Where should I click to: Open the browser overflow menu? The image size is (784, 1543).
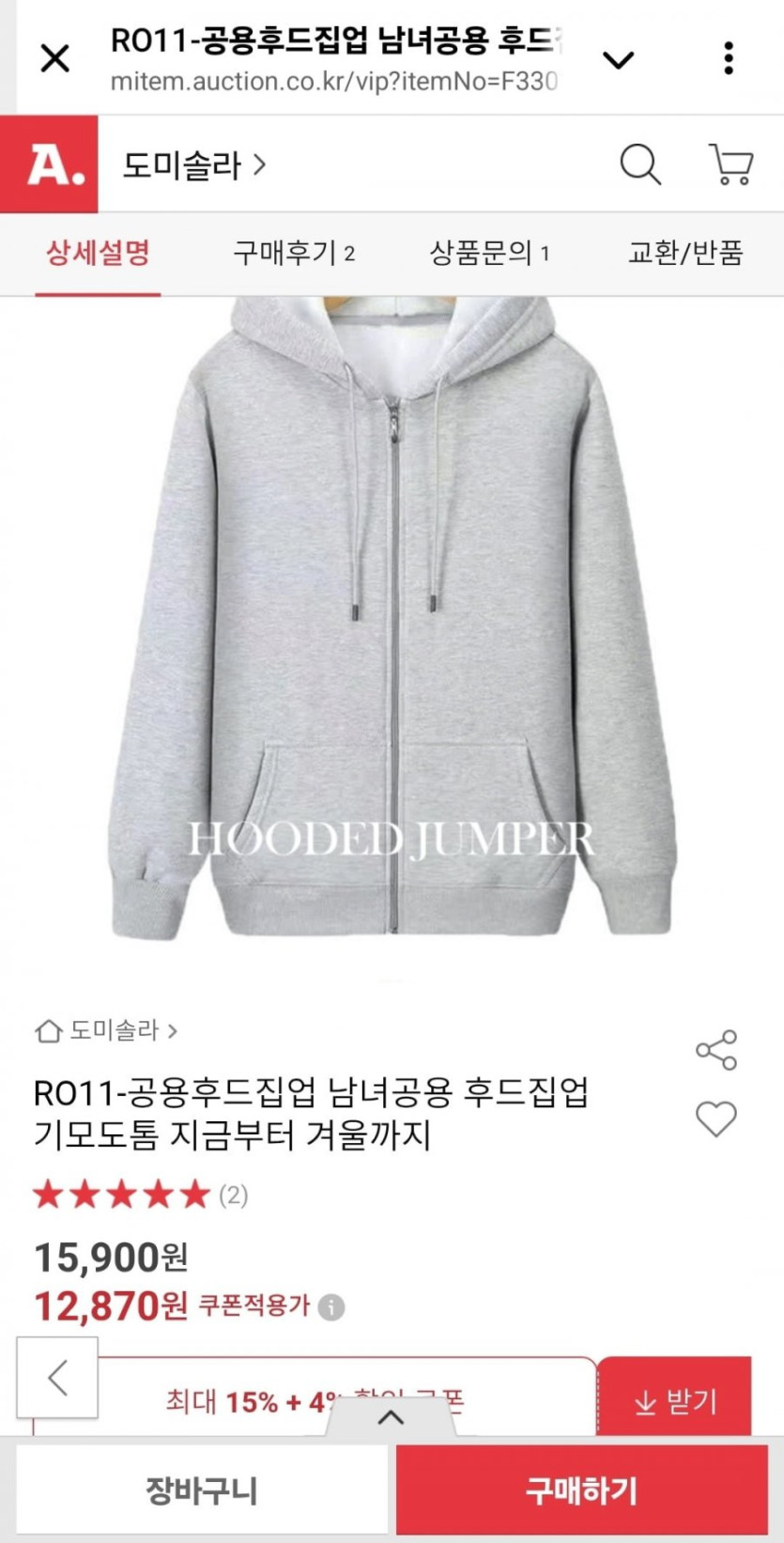(728, 58)
